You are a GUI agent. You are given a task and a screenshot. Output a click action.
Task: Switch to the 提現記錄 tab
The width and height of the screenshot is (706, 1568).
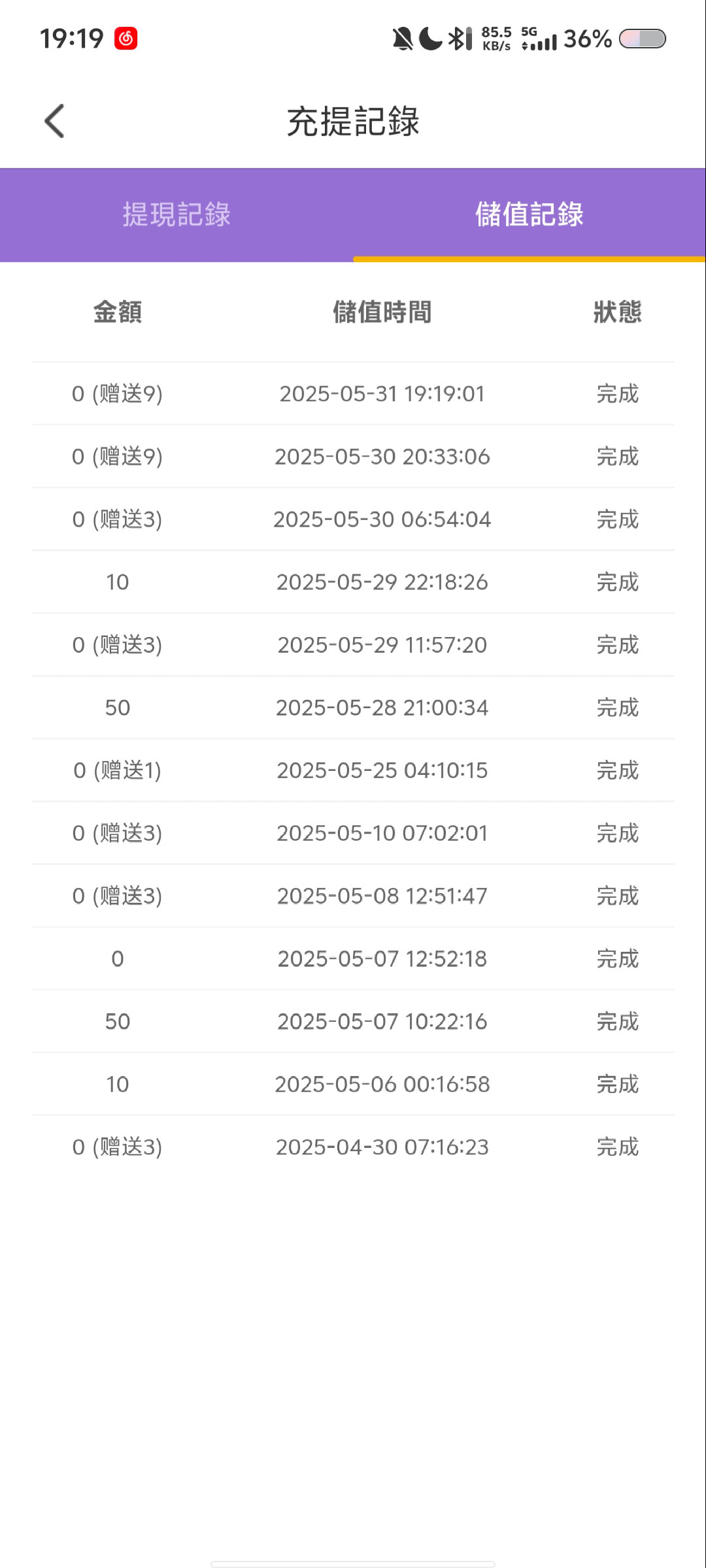[x=176, y=215]
